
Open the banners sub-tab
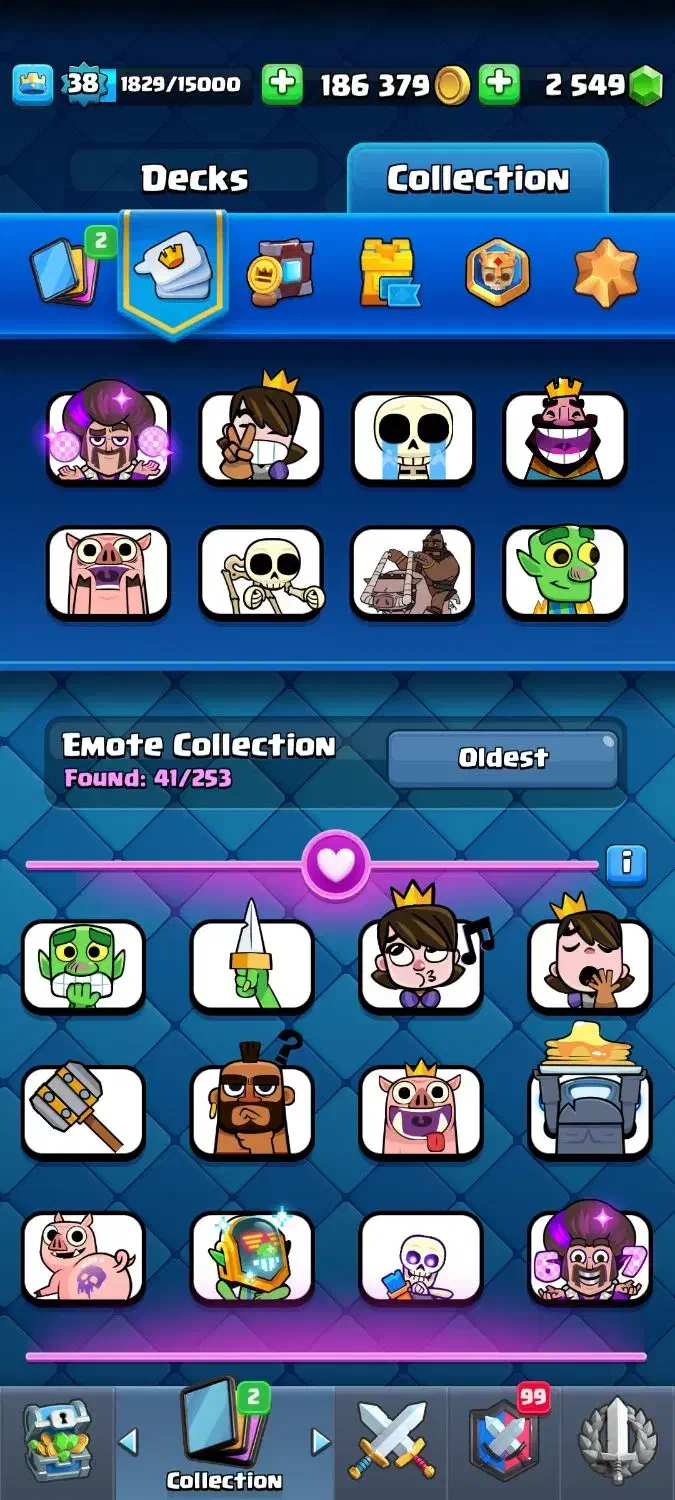coord(282,271)
